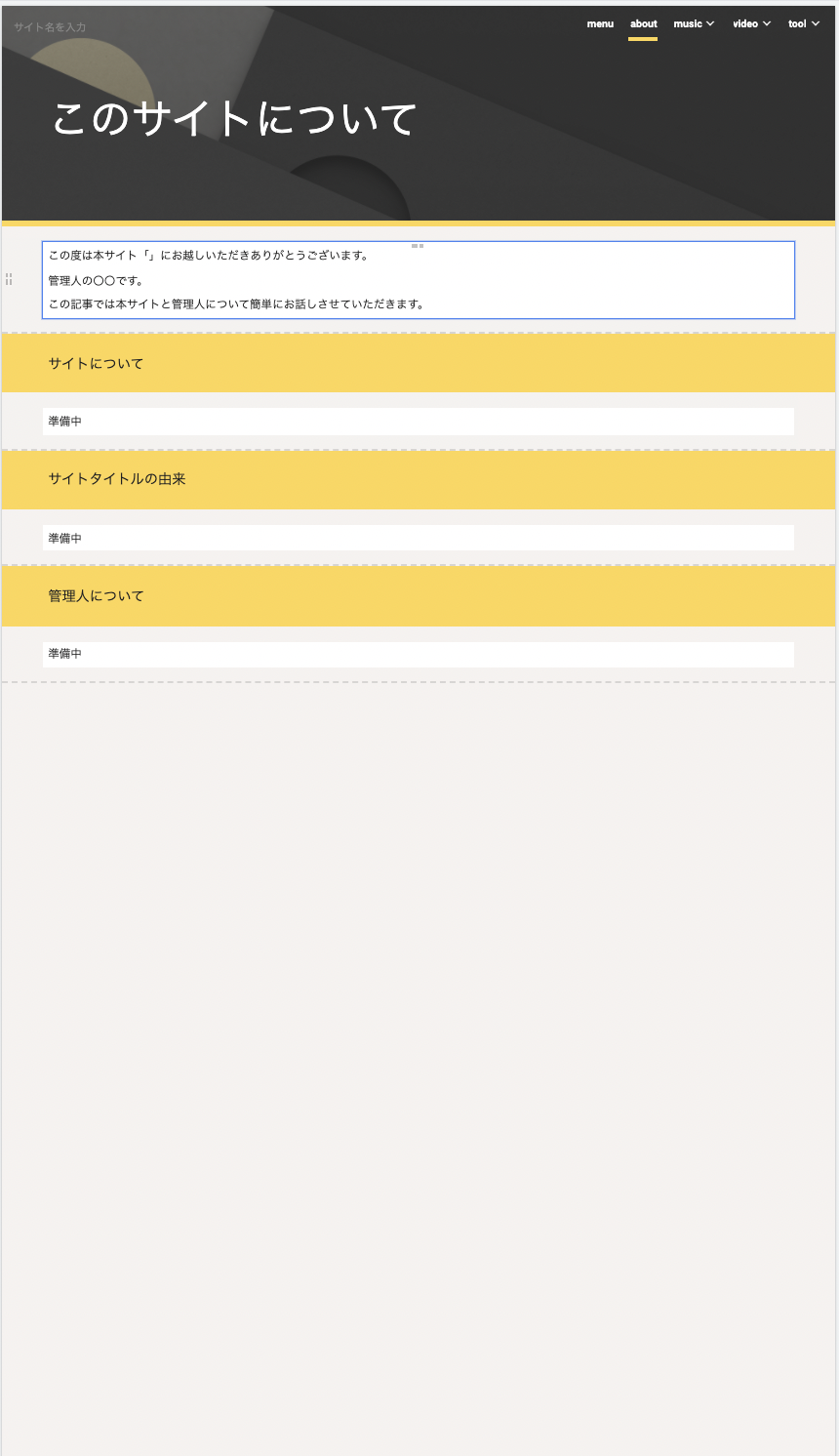Open the menu page in navigation

tap(600, 24)
